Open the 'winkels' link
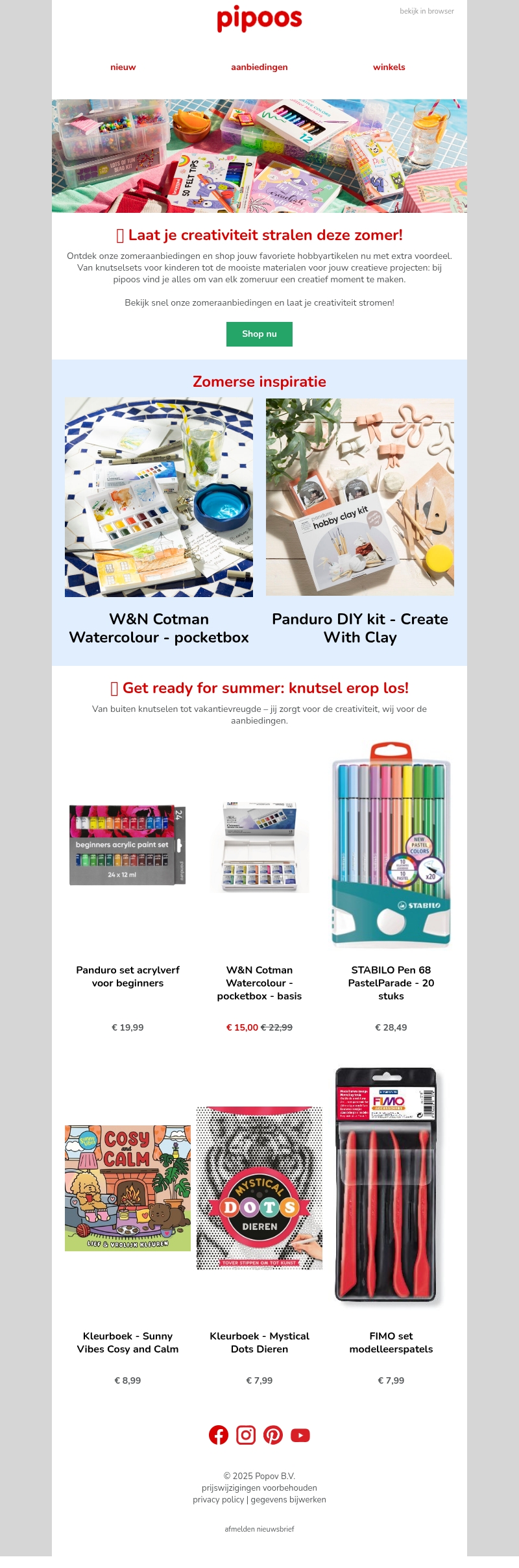This screenshot has width=519, height=1568. click(389, 67)
